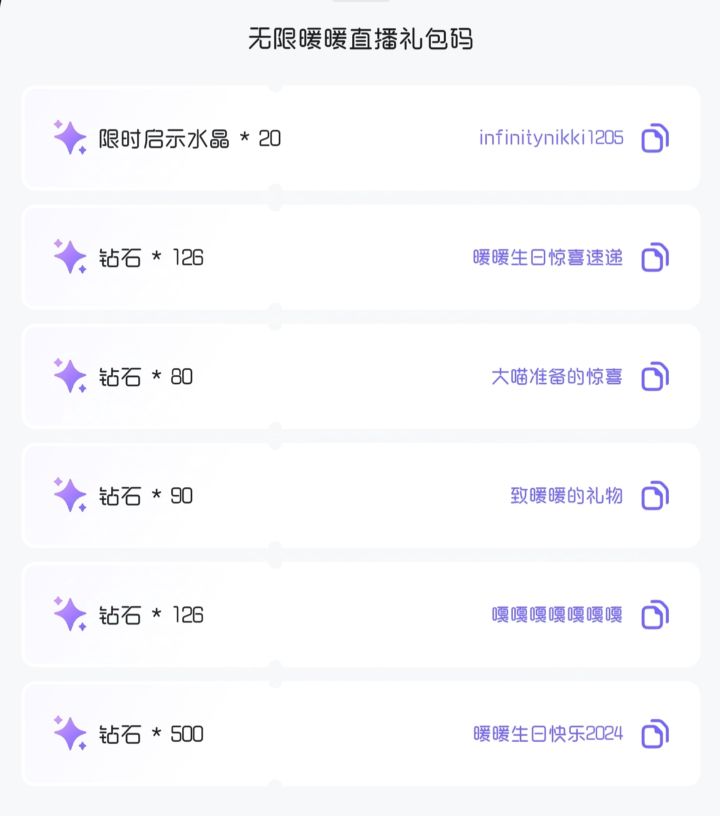Copy the code 暖暖生日惊喜速递

[655, 257]
